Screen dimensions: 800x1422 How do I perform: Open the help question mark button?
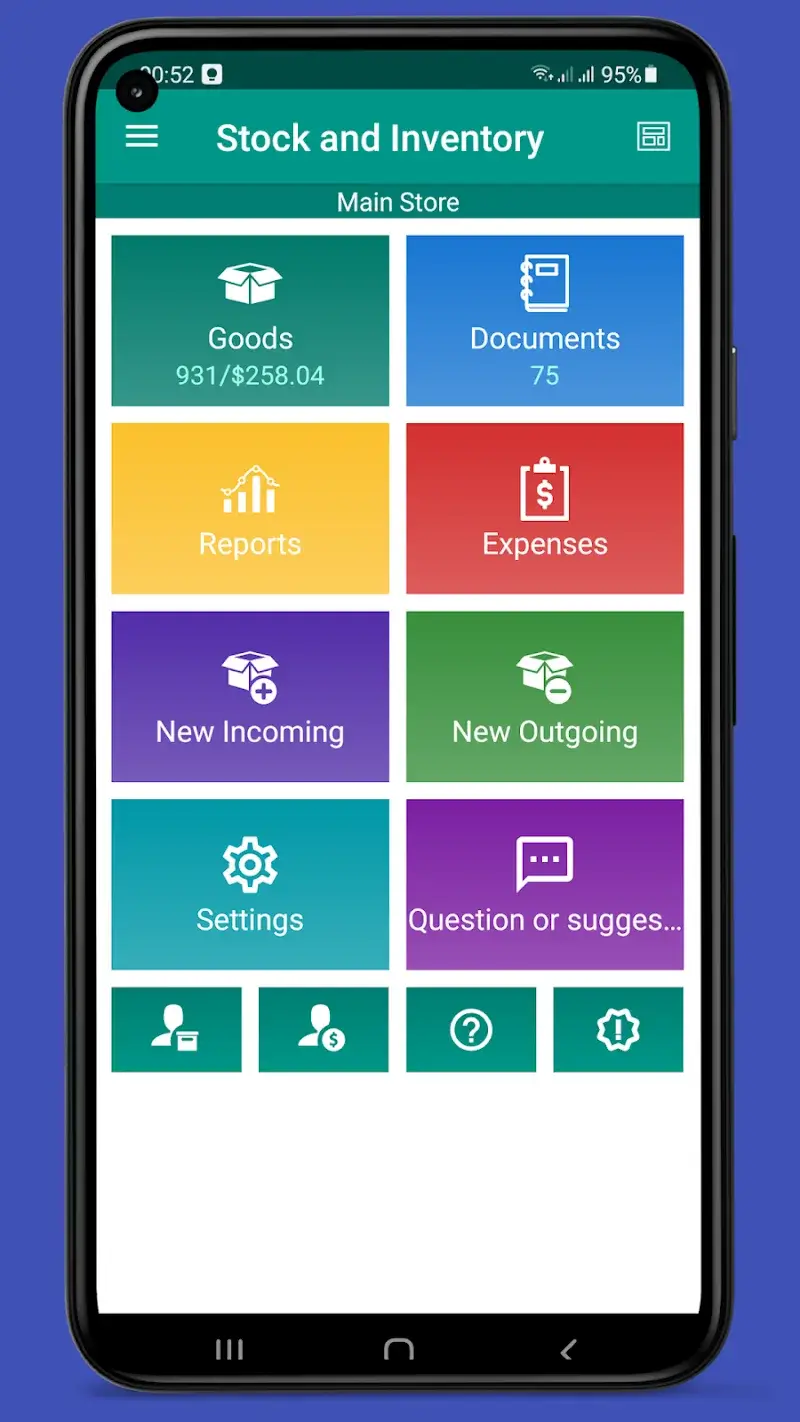(471, 1030)
